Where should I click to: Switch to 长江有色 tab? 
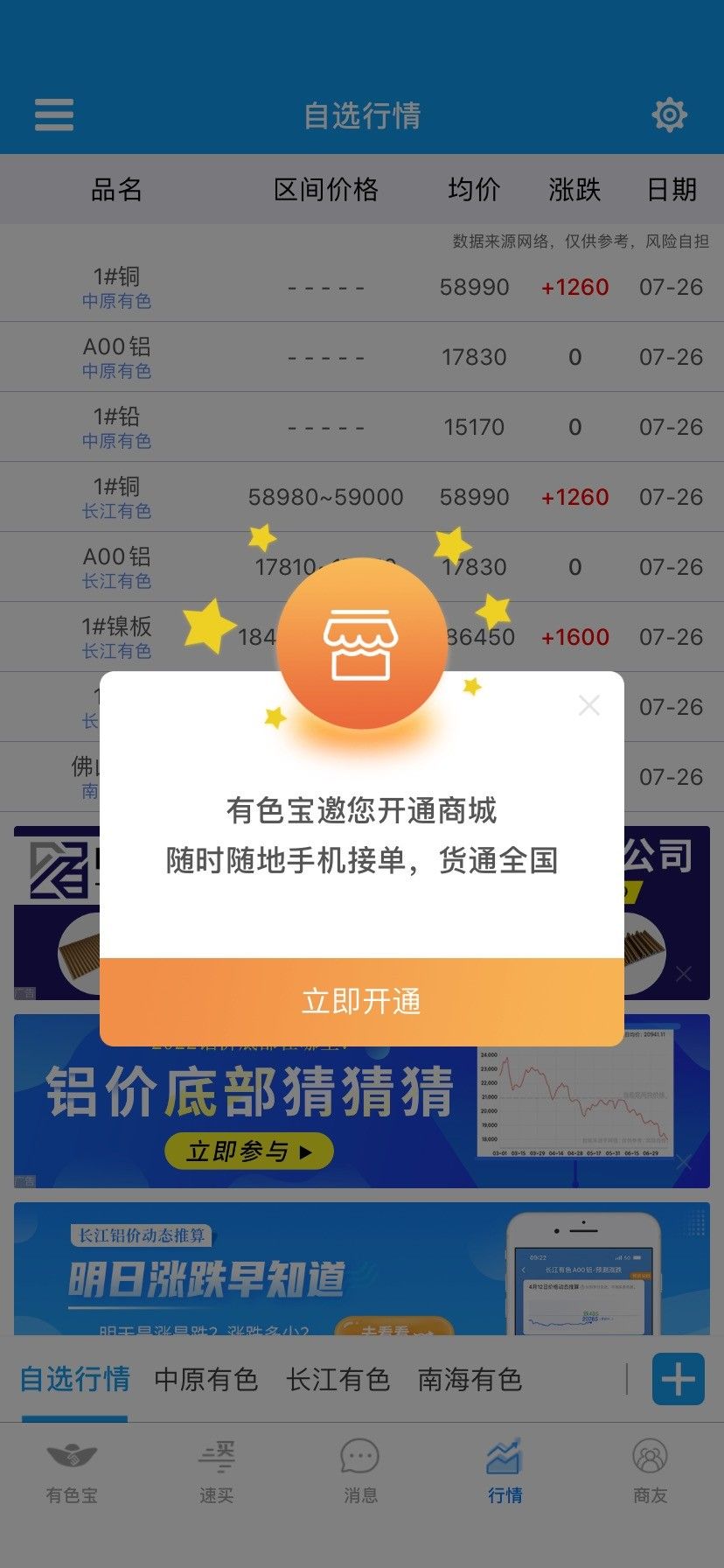pyautogui.click(x=338, y=1380)
